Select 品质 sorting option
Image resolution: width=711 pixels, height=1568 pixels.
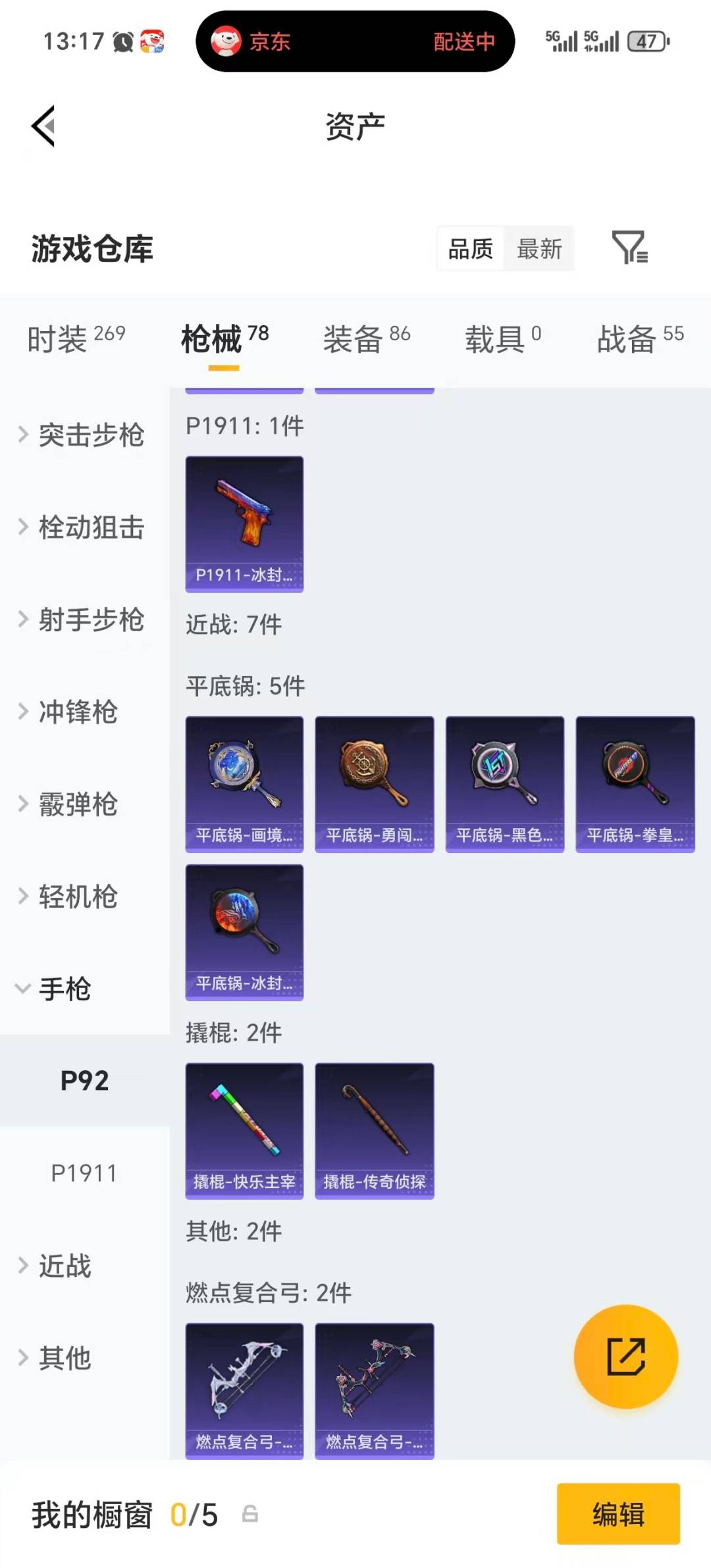click(469, 249)
